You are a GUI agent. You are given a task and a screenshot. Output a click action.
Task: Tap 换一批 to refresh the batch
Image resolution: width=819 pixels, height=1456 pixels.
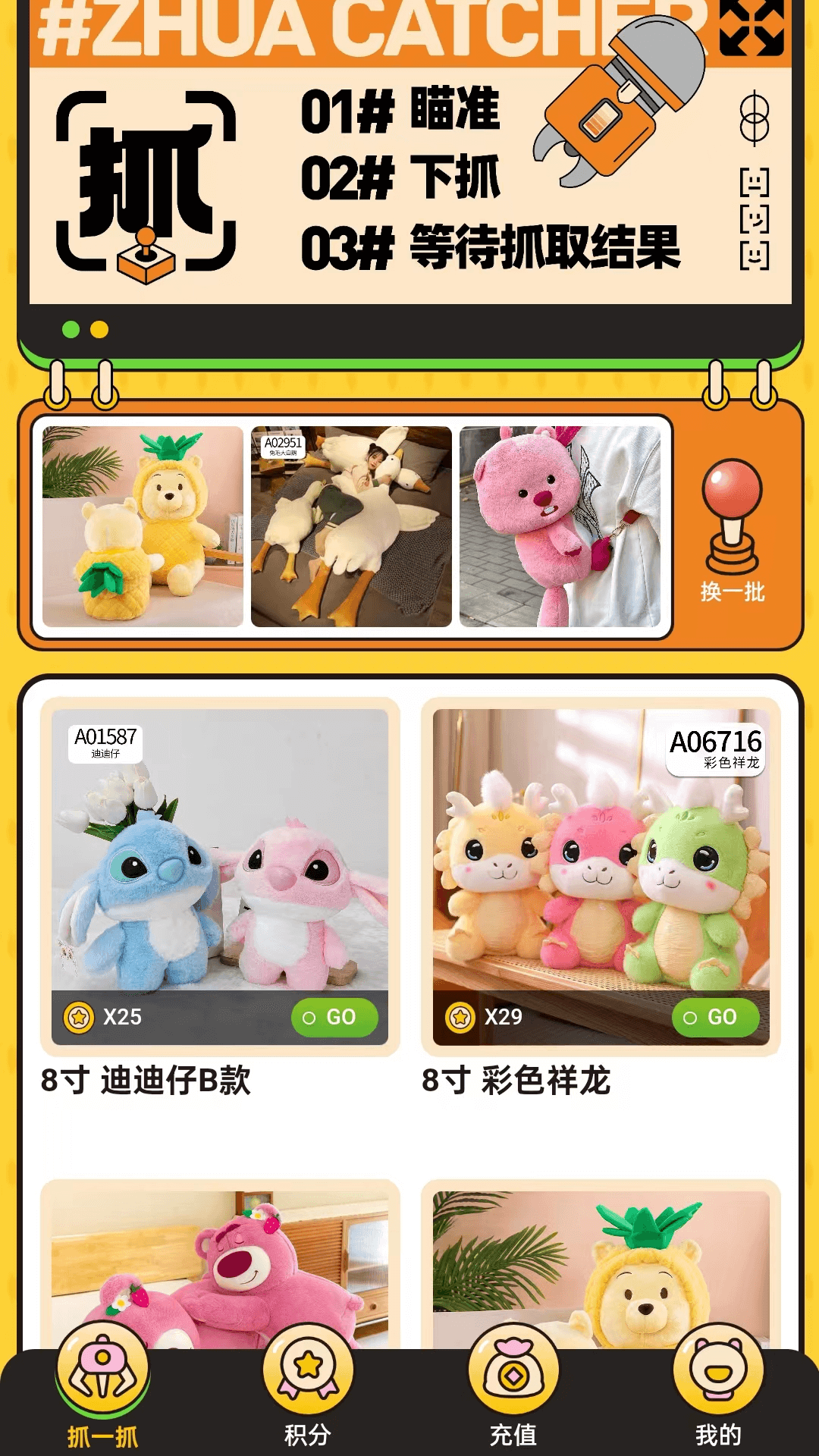pos(732,531)
